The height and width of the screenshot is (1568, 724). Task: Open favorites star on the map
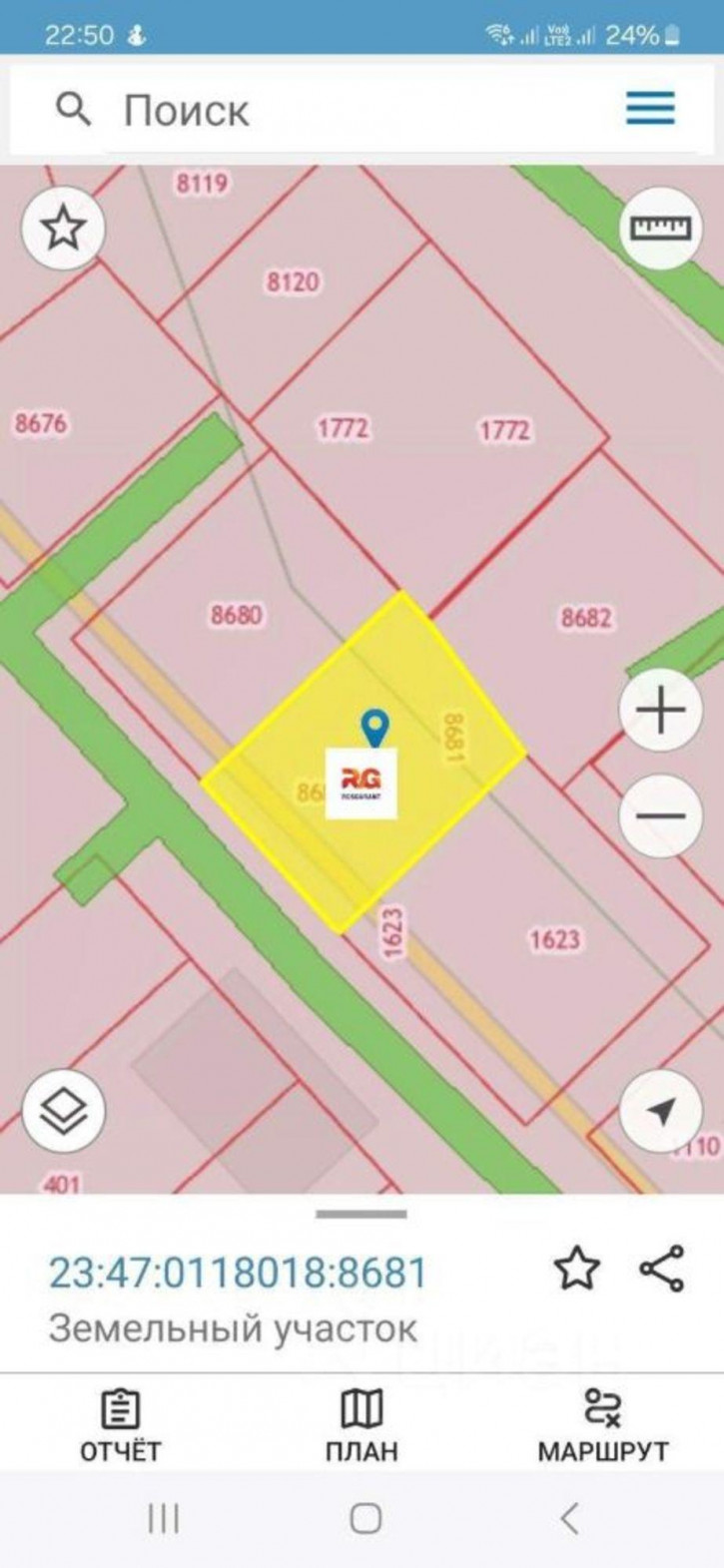coord(63,231)
